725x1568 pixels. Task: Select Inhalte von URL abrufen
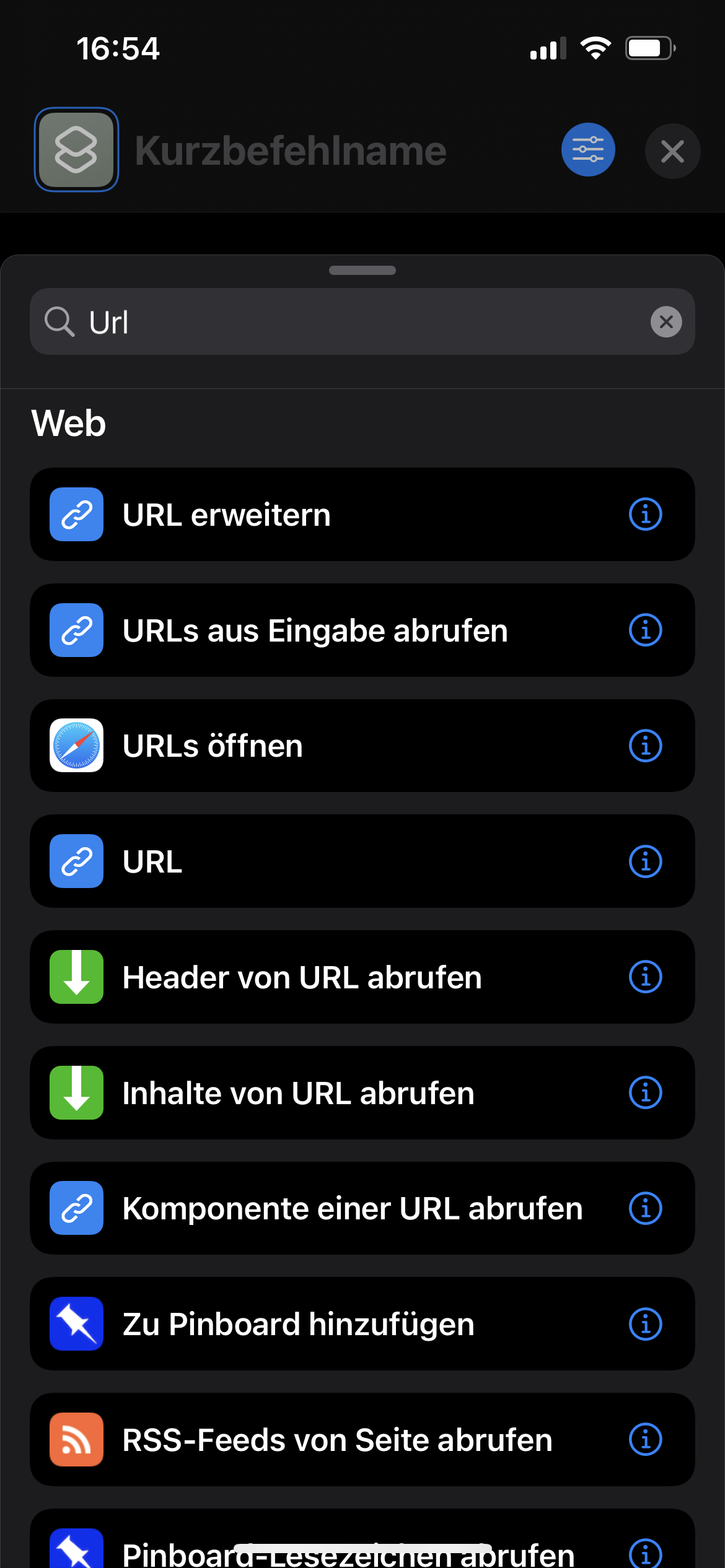tap(322, 1093)
